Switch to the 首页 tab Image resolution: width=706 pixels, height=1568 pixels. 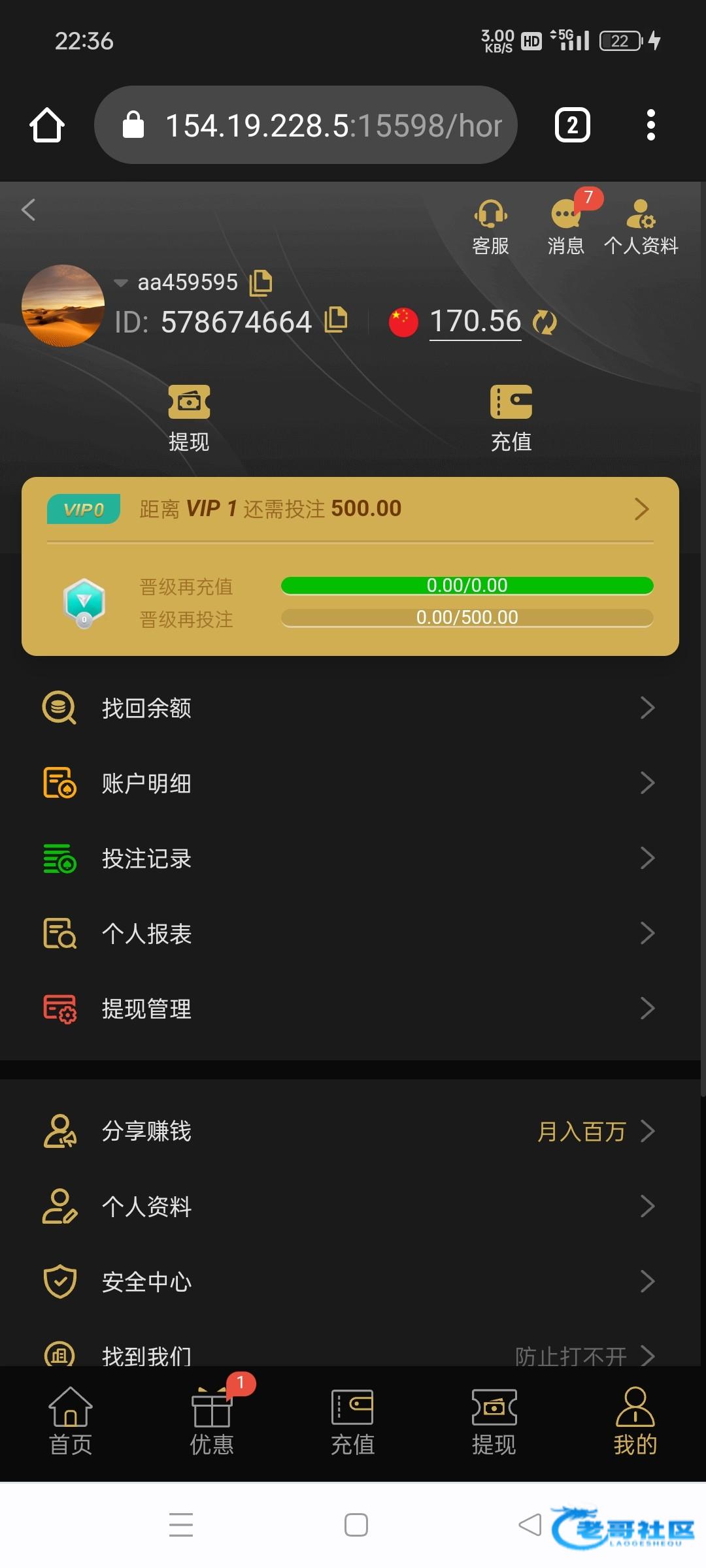[x=71, y=1422]
